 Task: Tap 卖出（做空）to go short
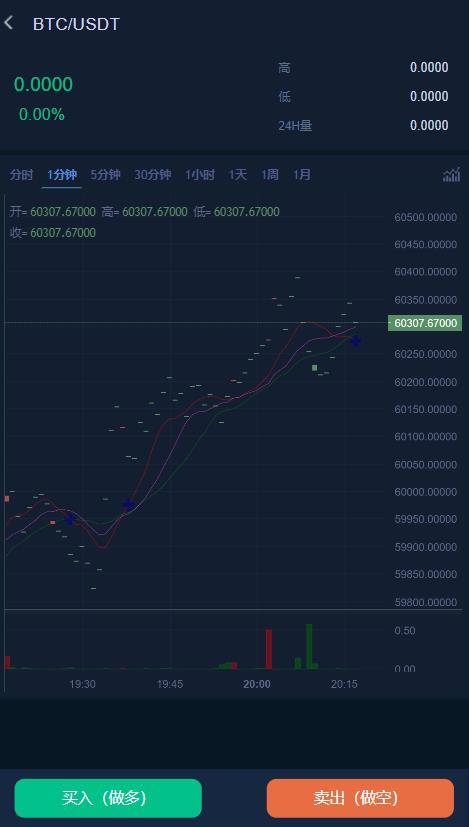point(360,798)
